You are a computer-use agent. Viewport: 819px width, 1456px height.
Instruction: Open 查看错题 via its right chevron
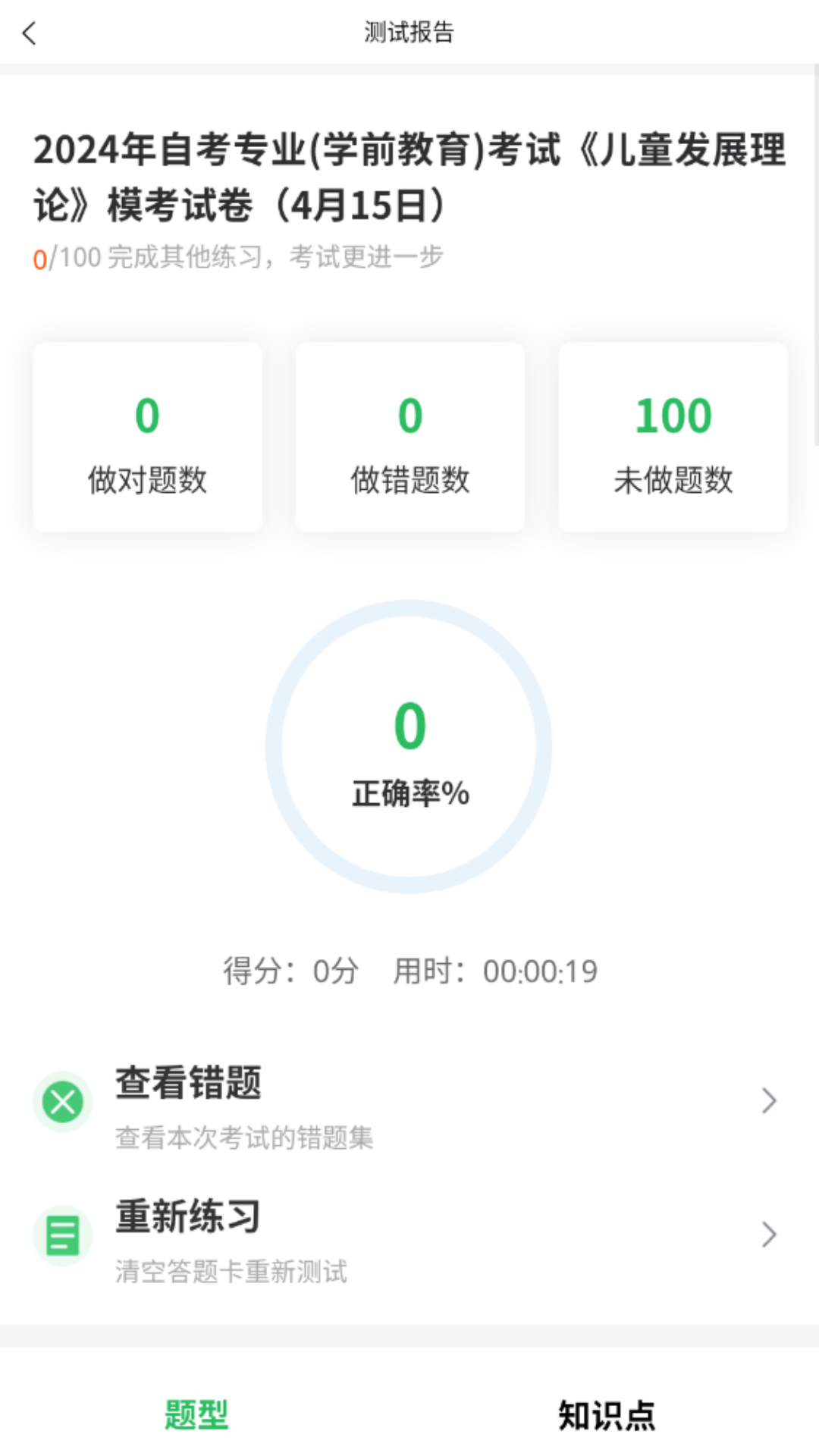point(769,1101)
